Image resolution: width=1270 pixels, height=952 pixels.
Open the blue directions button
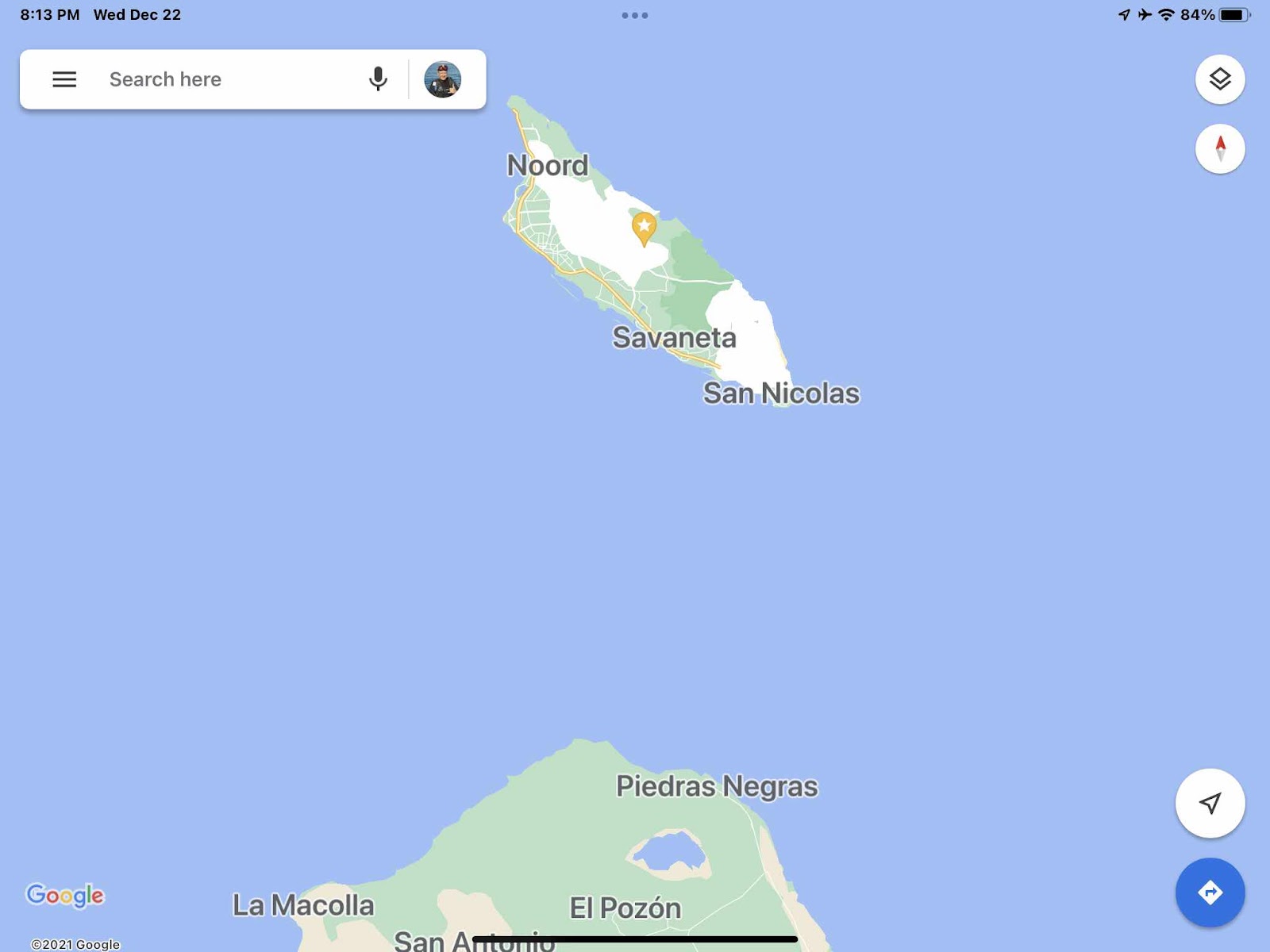pyautogui.click(x=1210, y=892)
